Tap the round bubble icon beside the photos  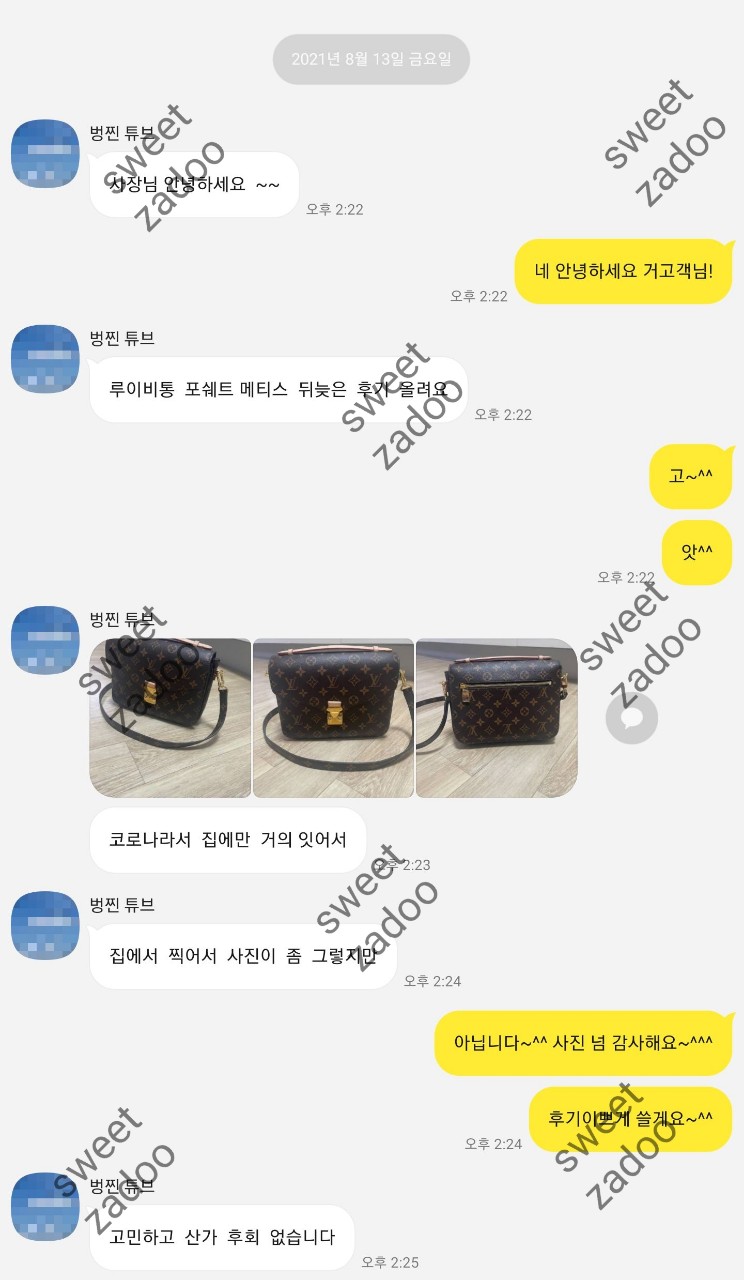(x=632, y=718)
